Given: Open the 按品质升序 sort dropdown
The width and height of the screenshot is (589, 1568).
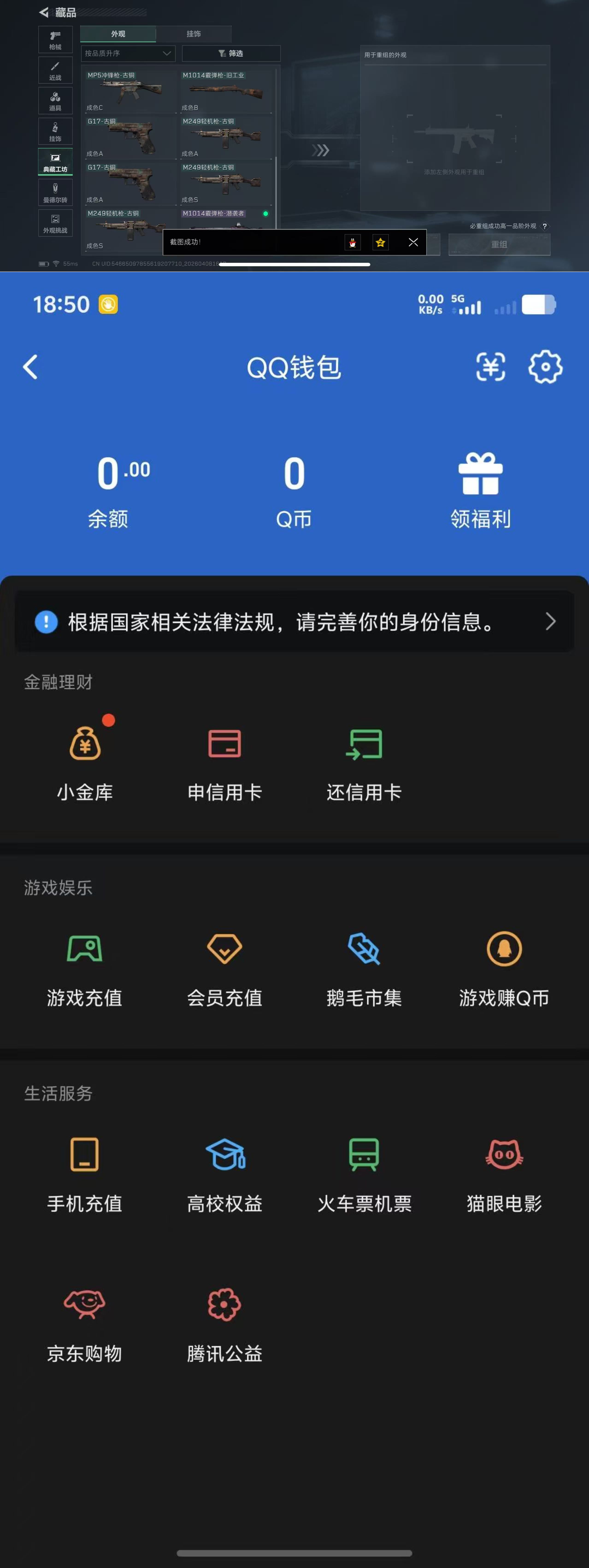Looking at the screenshot, I should coord(128,53).
